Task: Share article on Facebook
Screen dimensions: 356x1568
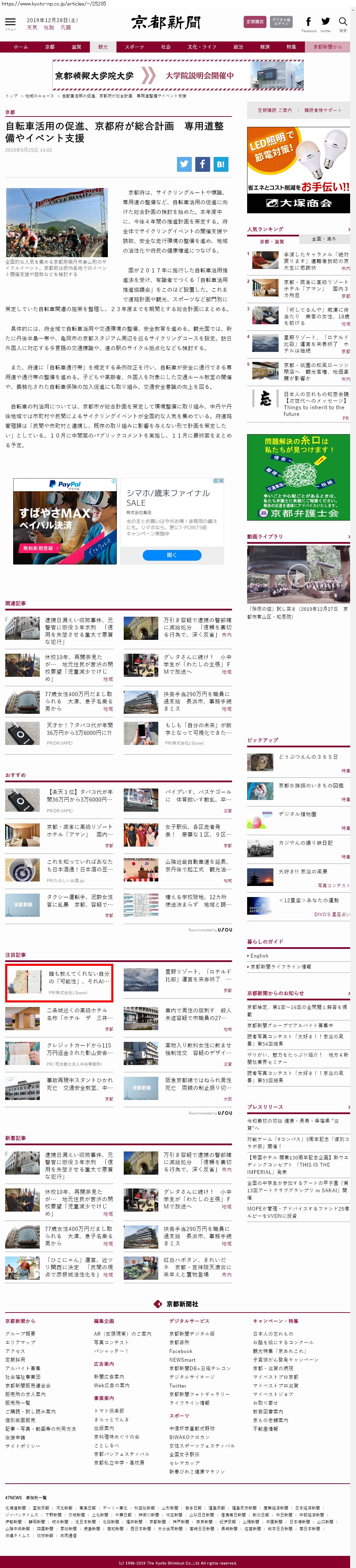Action: coord(202,164)
